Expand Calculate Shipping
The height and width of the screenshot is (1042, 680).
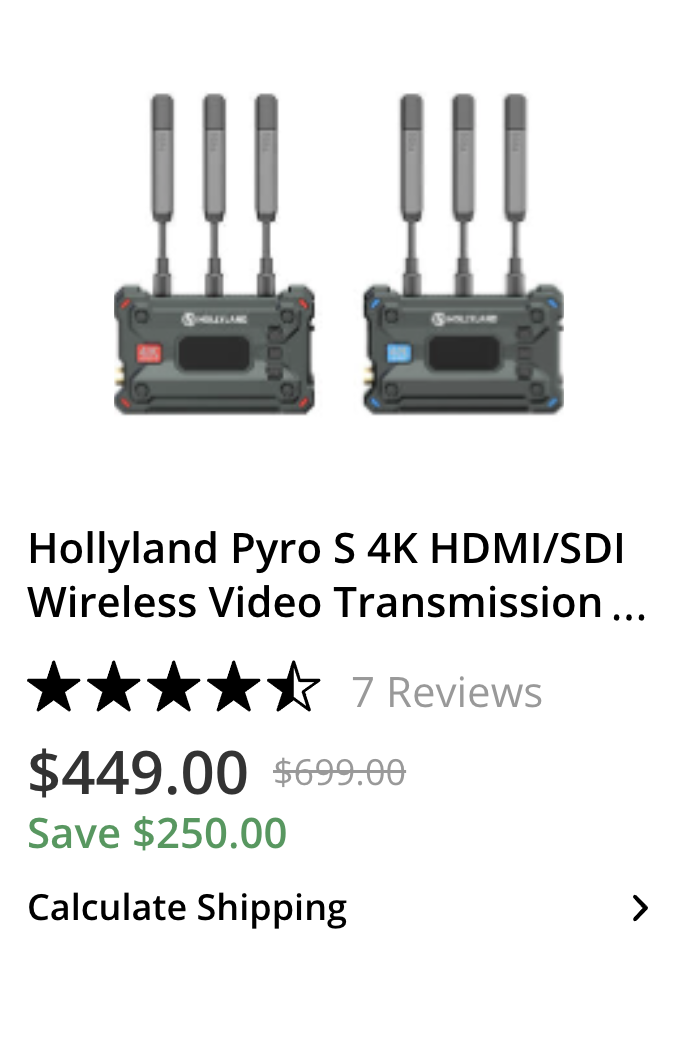click(338, 908)
